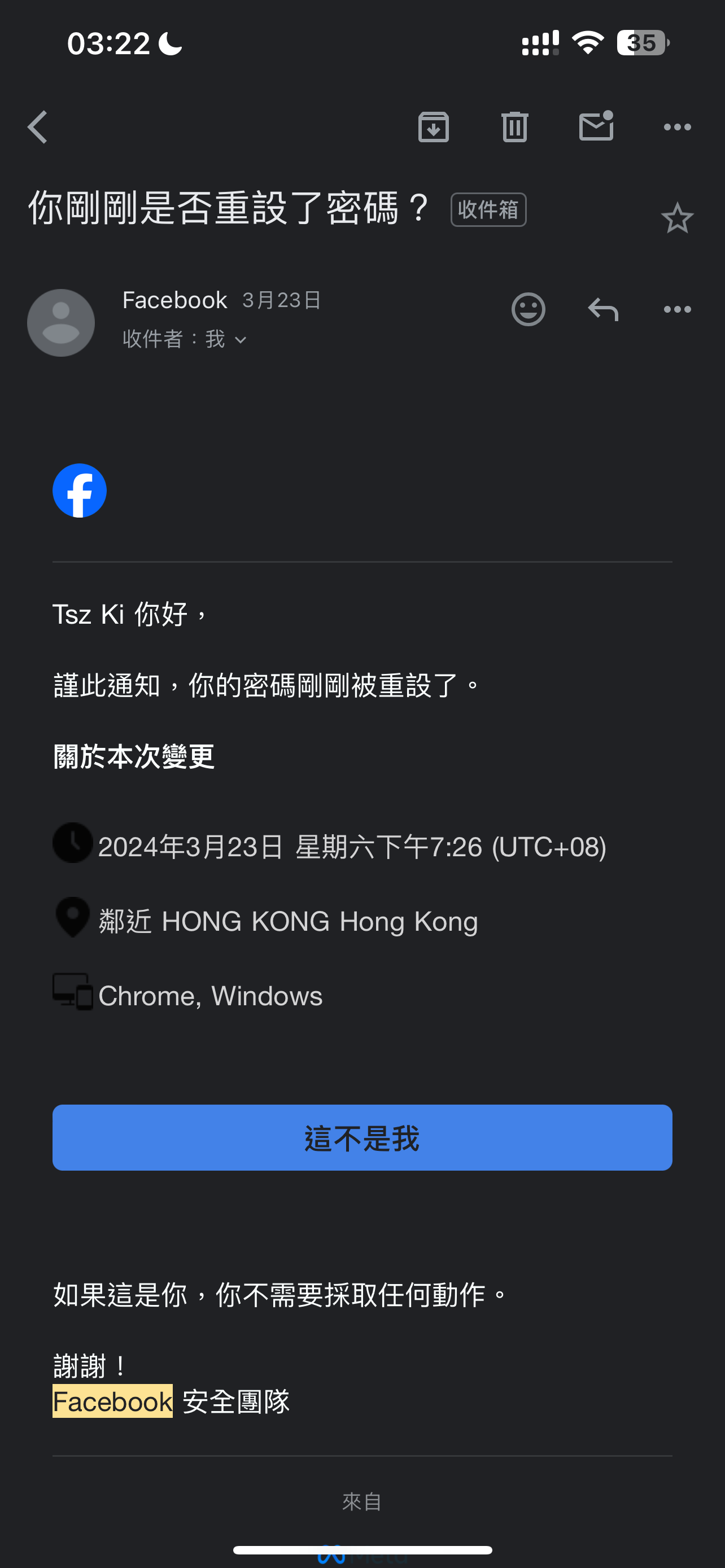Click the Facebook logo in the email
This screenshot has width=725, height=1568.
(x=80, y=490)
